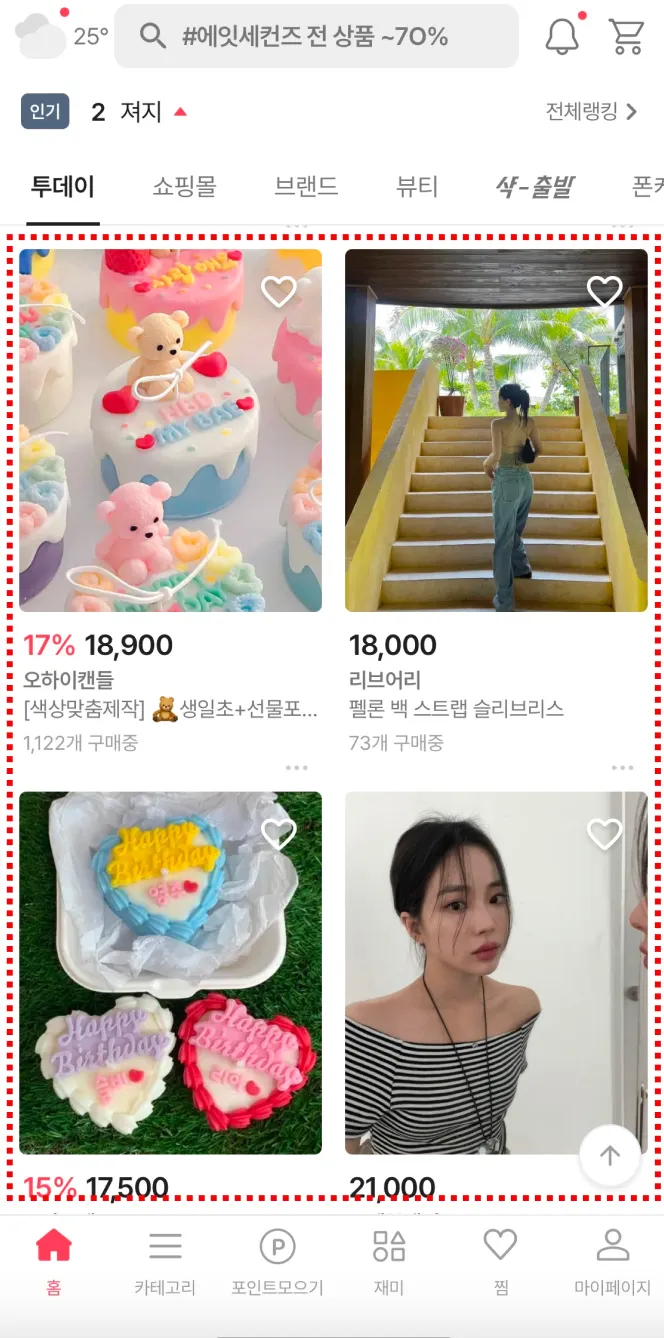Select the 샥-출발 tab
Image resolution: width=664 pixels, height=1338 pixels.
pyautogui.click(x=535, y=187)
